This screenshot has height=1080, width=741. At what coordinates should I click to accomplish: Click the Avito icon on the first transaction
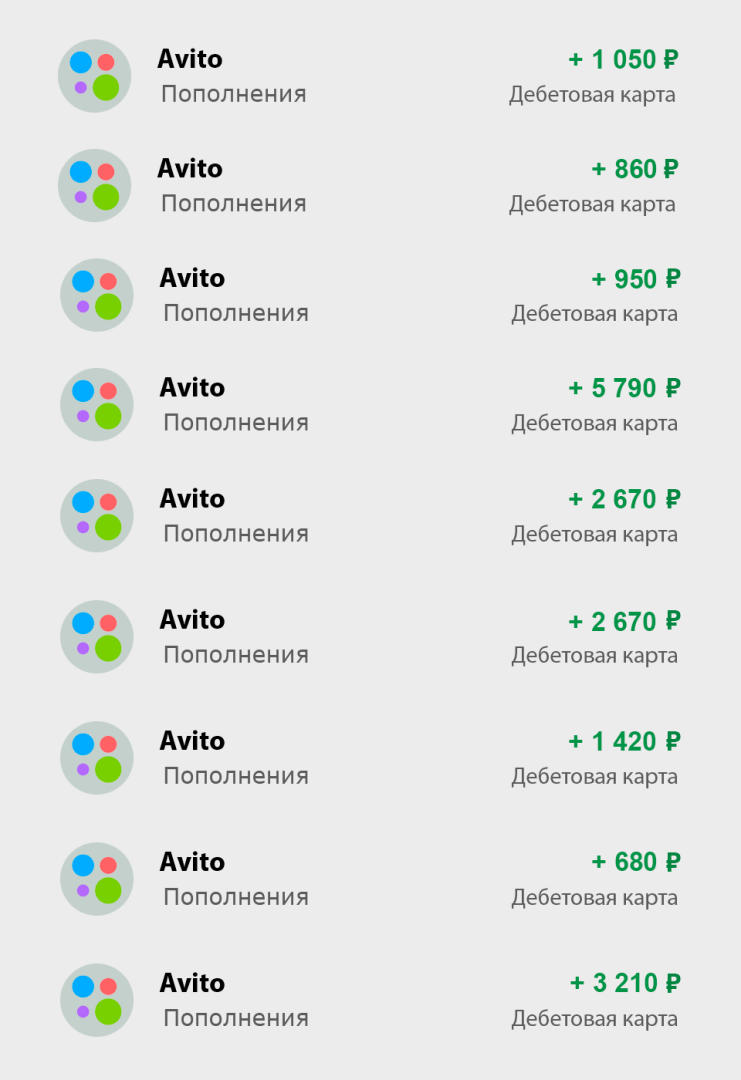tap(95, 75)
